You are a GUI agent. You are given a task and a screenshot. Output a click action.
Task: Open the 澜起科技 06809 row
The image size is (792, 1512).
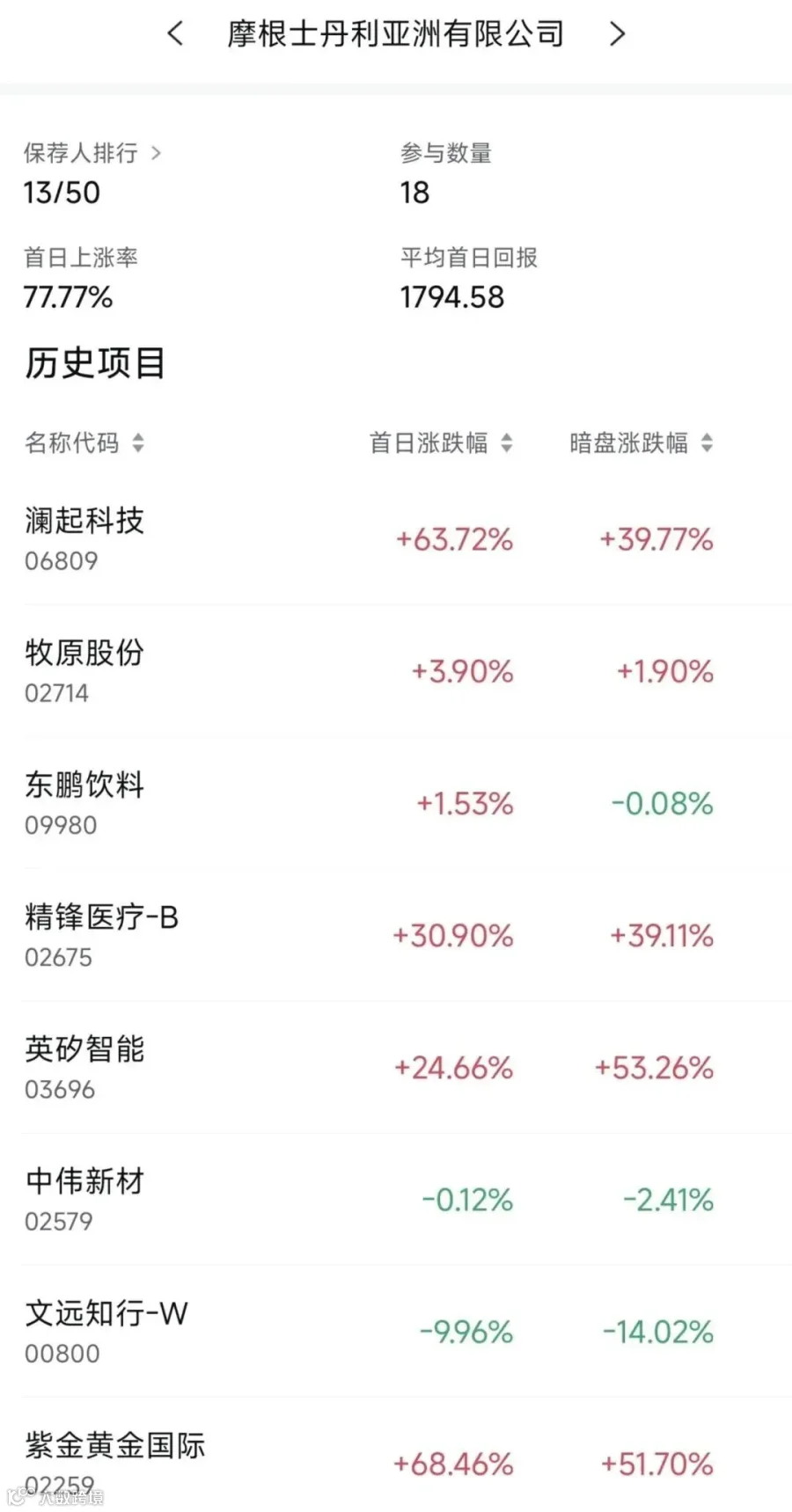point(396,538)
